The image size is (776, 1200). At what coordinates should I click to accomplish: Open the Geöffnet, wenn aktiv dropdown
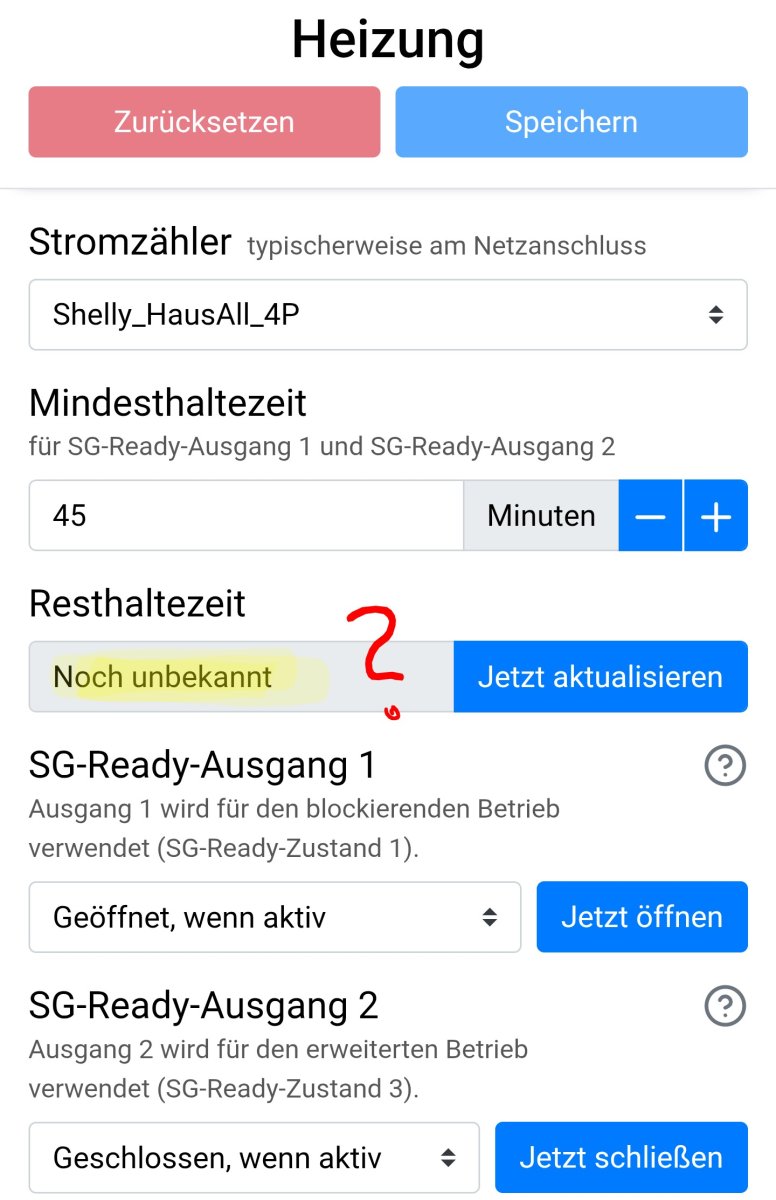click(x=275, y=917)
